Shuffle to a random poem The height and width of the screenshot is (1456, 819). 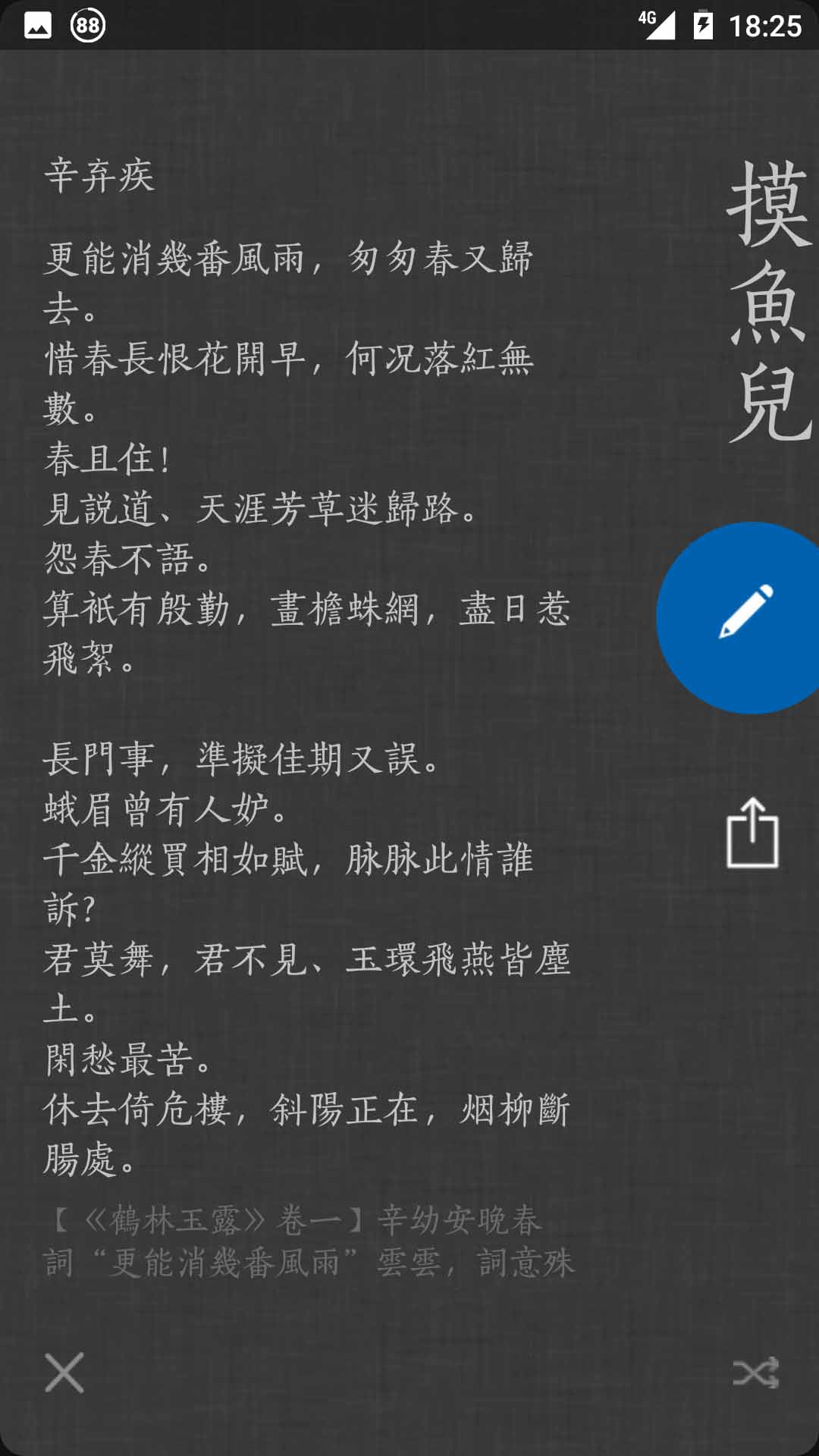point(755,1373)
